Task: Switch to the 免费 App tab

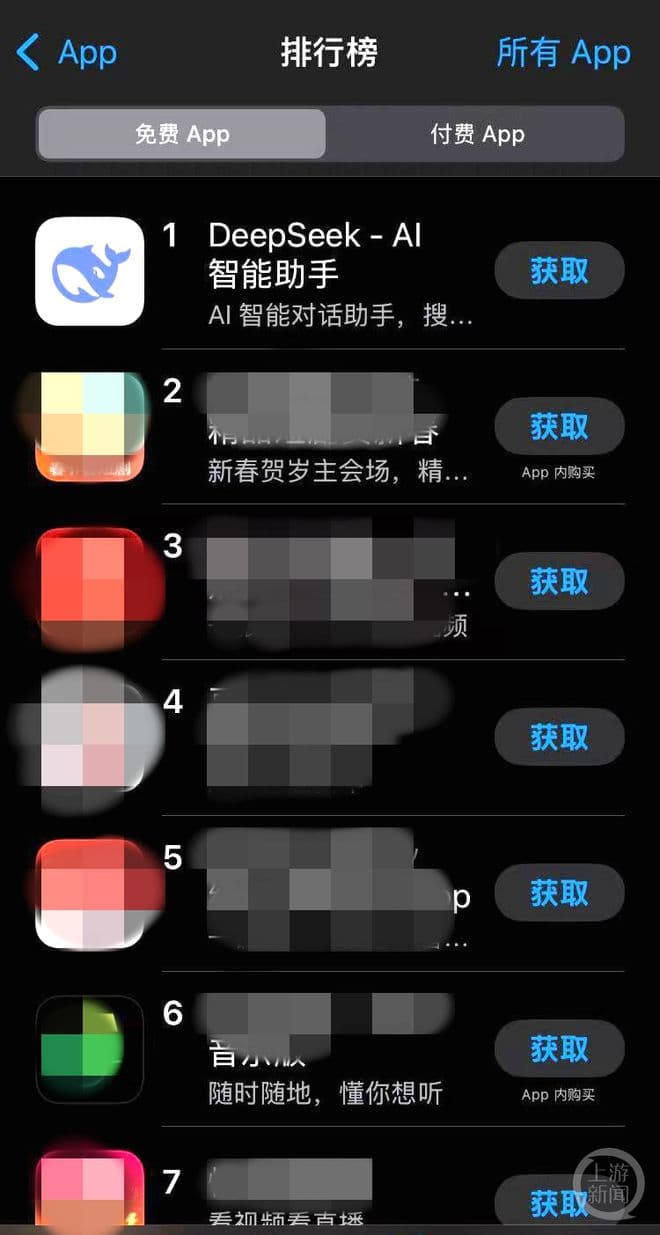Action: pyautogui.click(x=182, y=134)
